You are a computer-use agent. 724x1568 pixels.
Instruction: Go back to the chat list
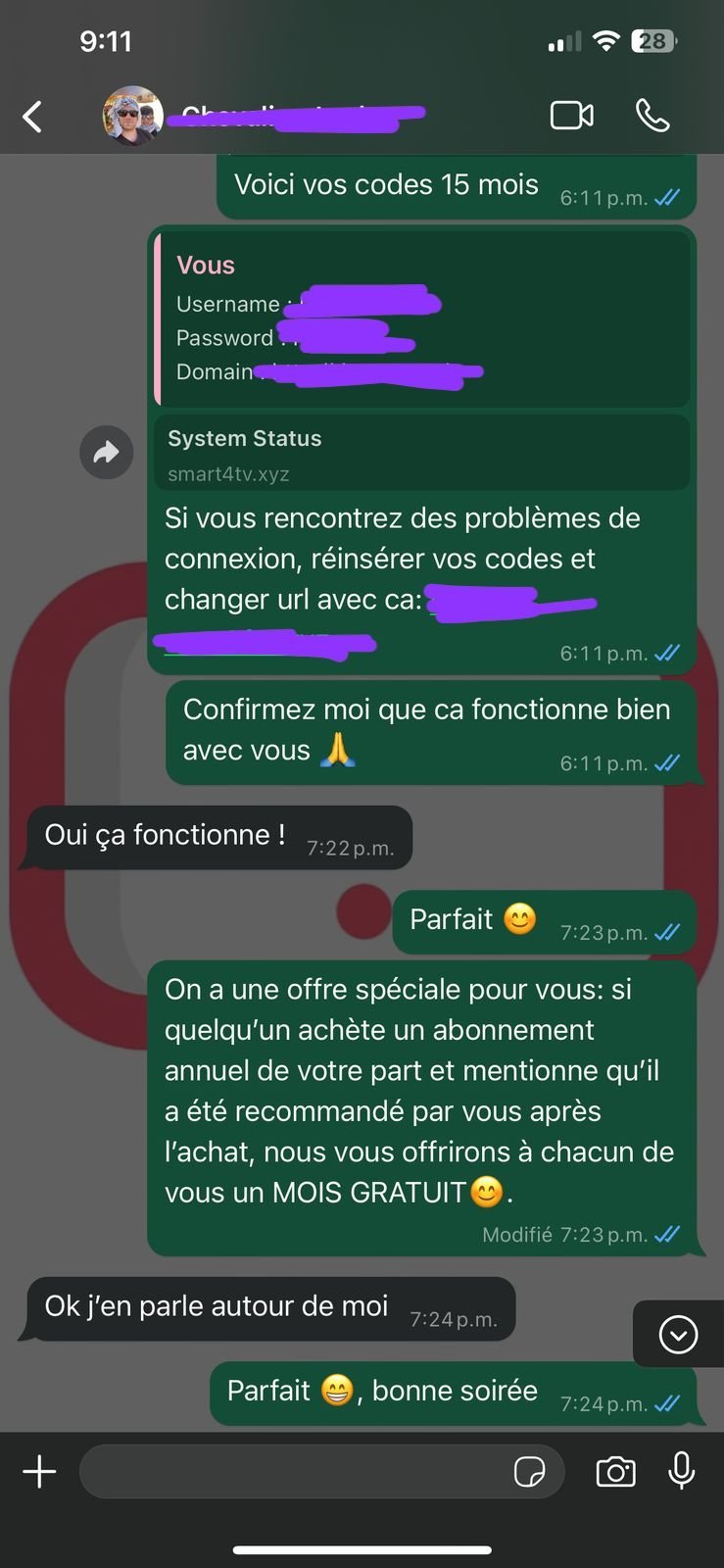[x=32, y=117]
